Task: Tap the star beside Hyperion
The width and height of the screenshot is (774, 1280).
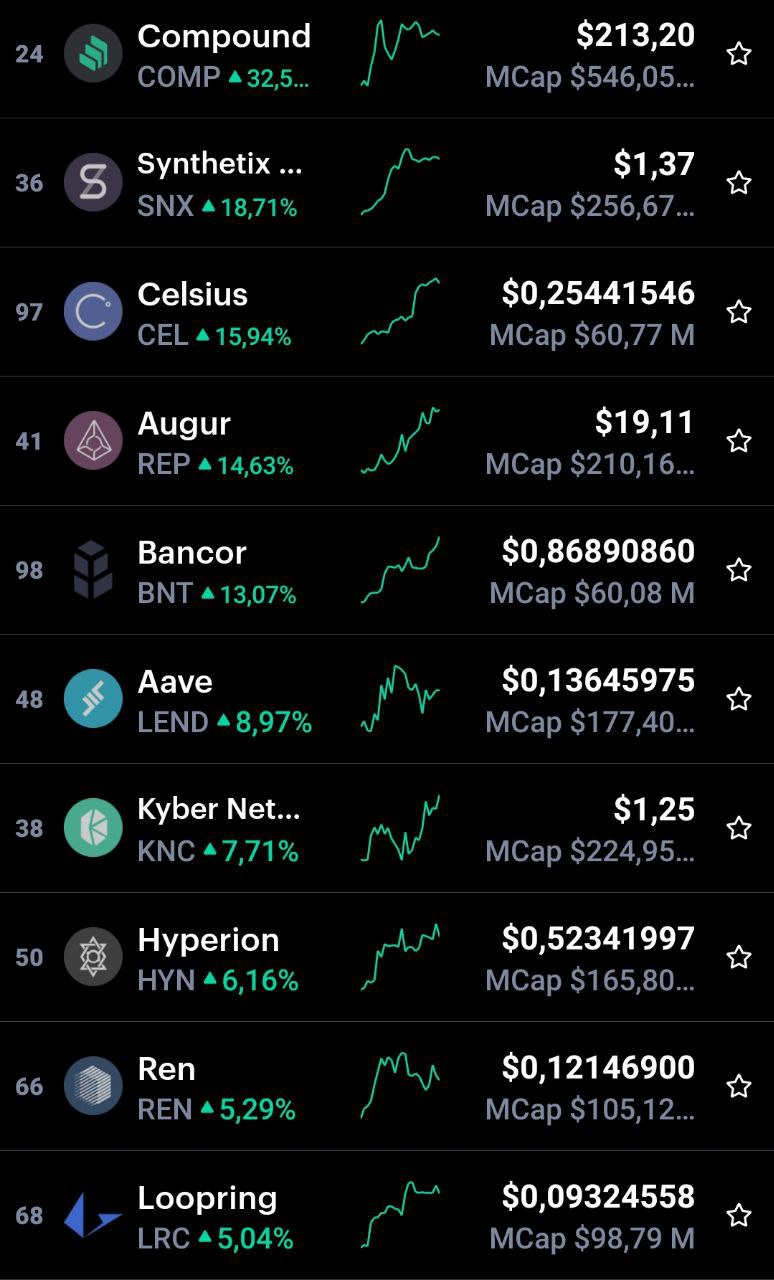Action: 739,957
